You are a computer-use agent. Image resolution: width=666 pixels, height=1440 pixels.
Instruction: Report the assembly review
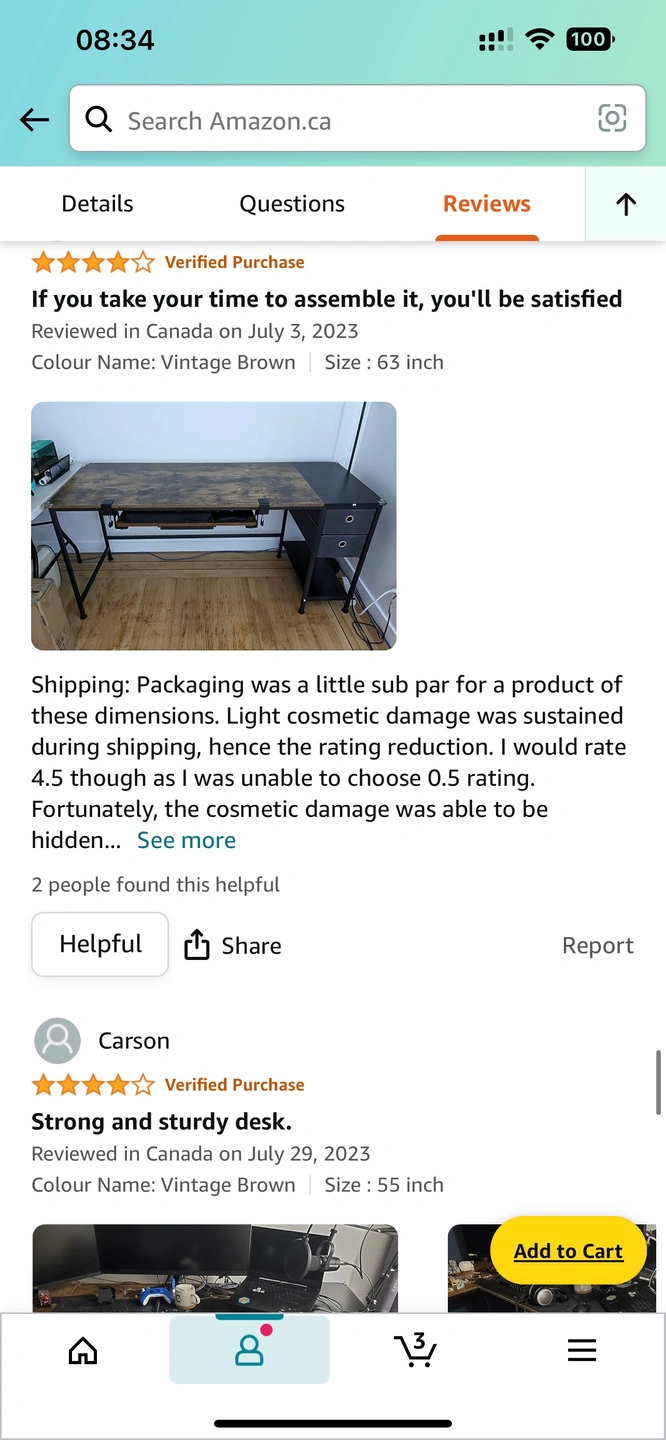pos(597,945)
